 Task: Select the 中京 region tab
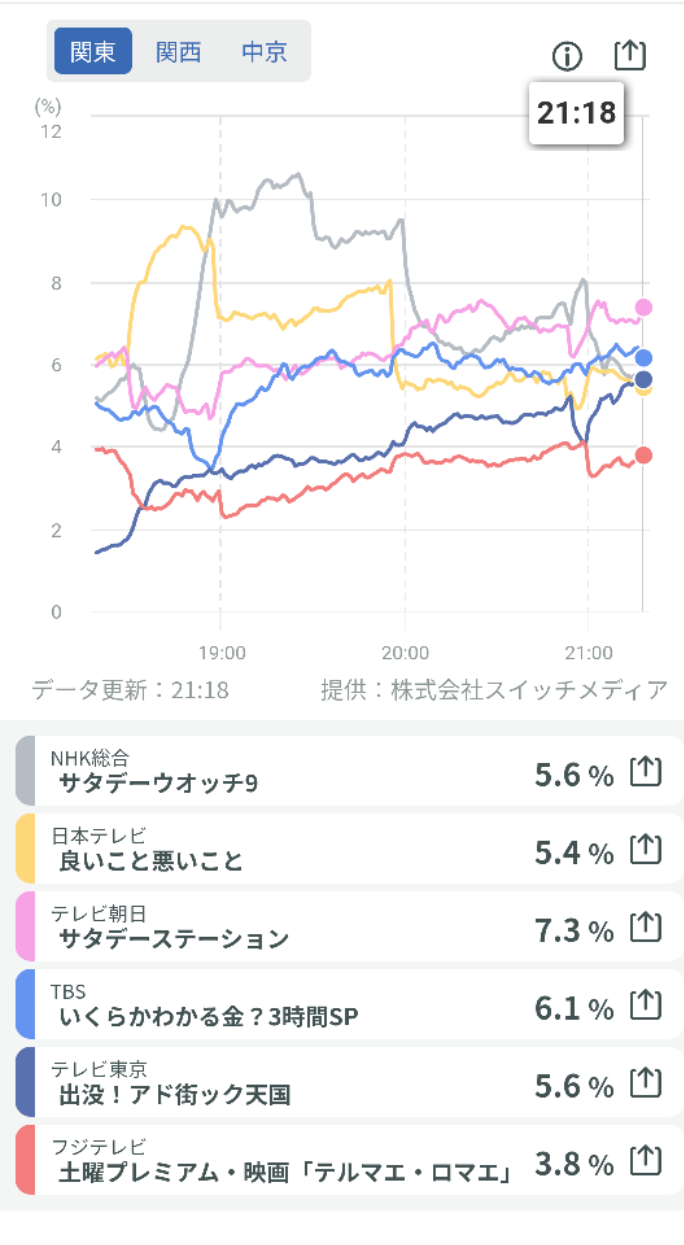pyautogui.click(x=264, y=52)
